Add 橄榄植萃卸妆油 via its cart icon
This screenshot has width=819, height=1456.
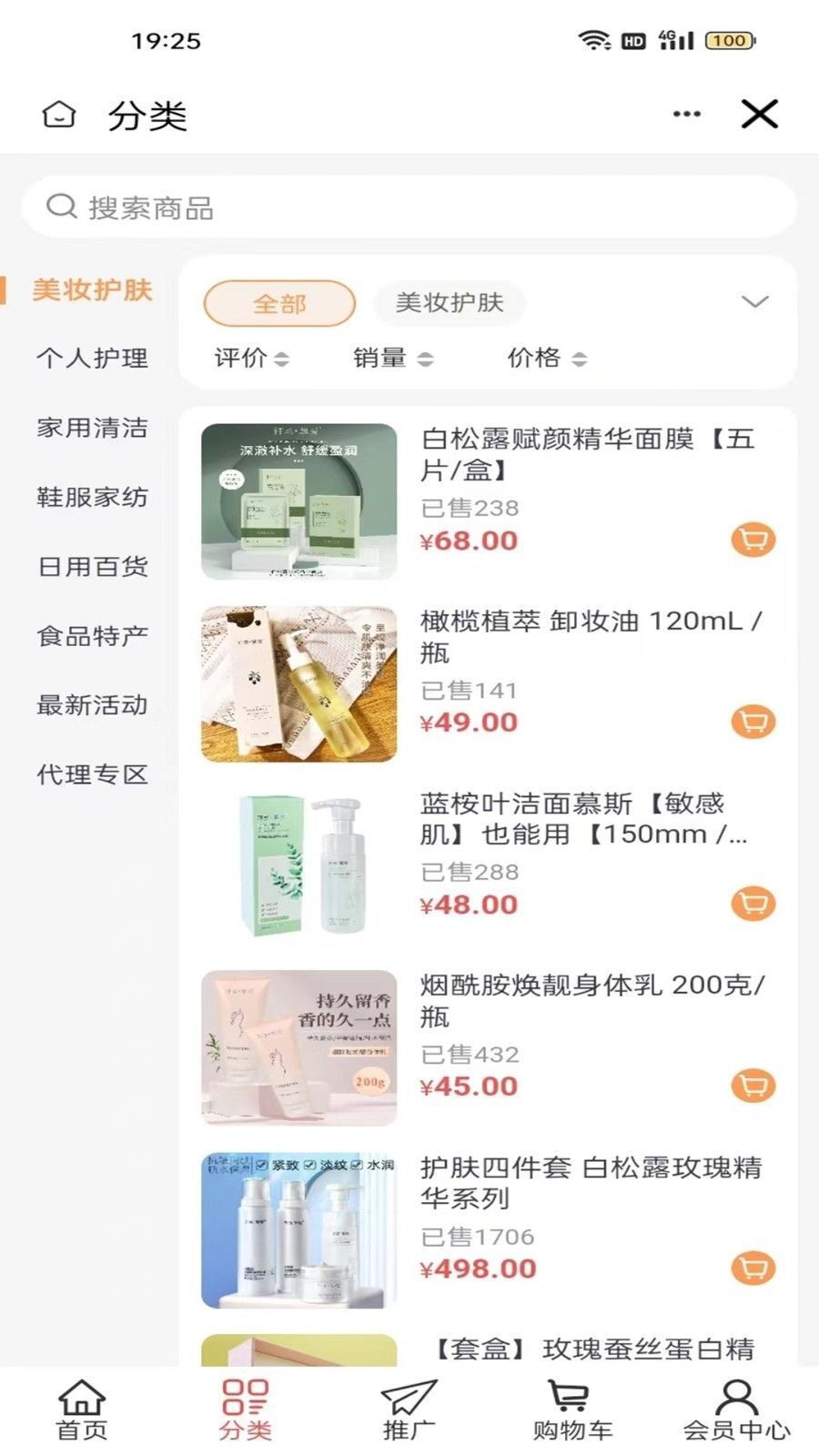[x=752, y=721]
